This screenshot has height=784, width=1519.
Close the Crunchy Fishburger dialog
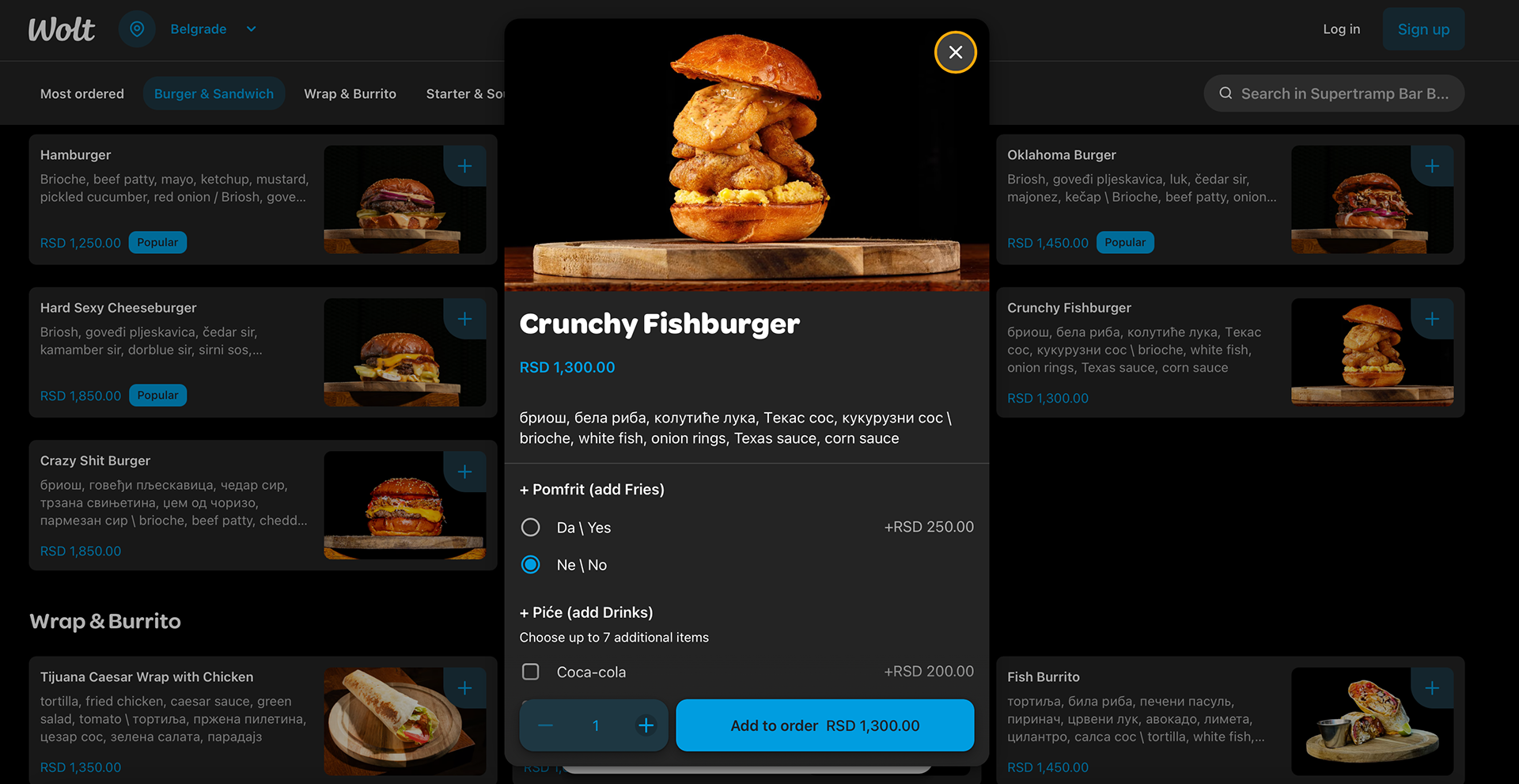(x=955, y=52)
